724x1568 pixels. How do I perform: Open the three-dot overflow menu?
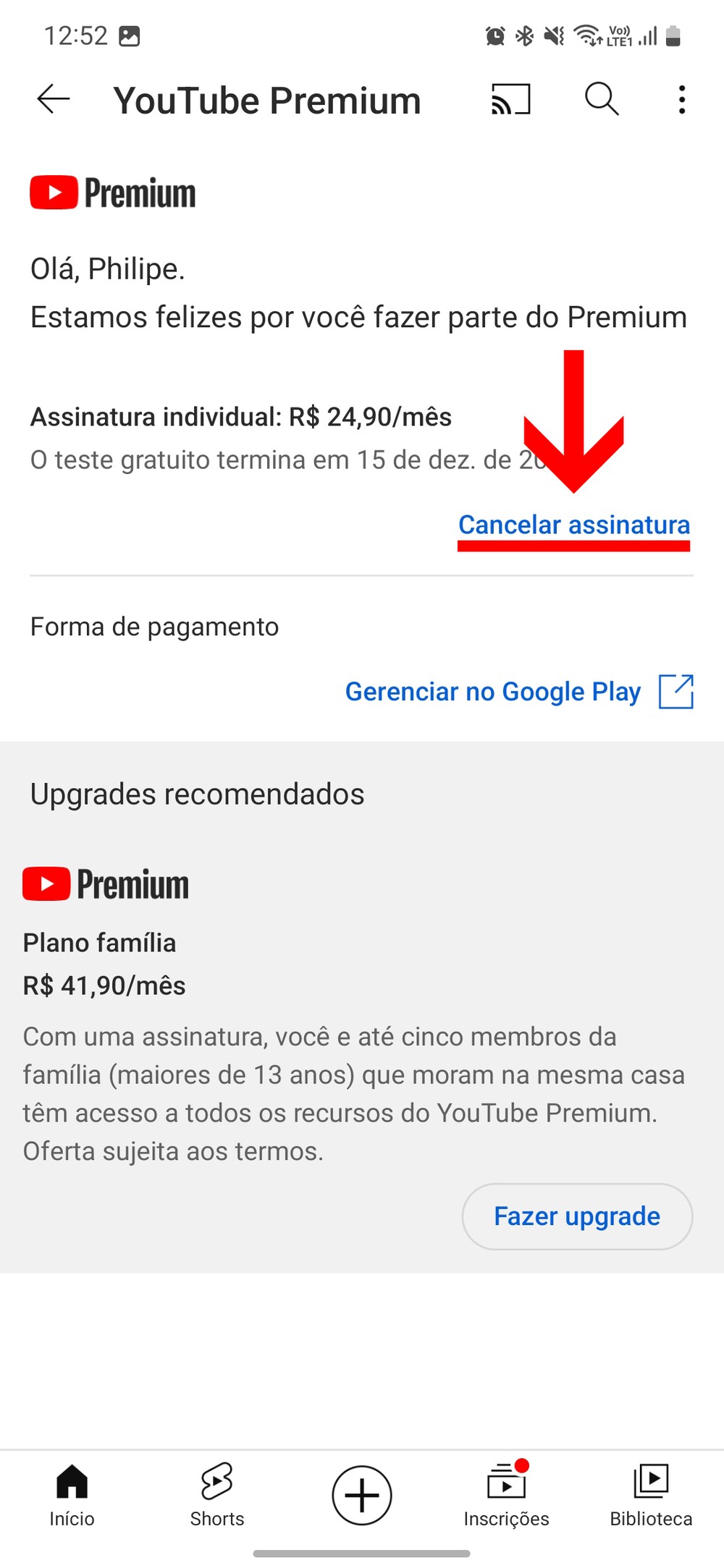(x=681, y=99)
